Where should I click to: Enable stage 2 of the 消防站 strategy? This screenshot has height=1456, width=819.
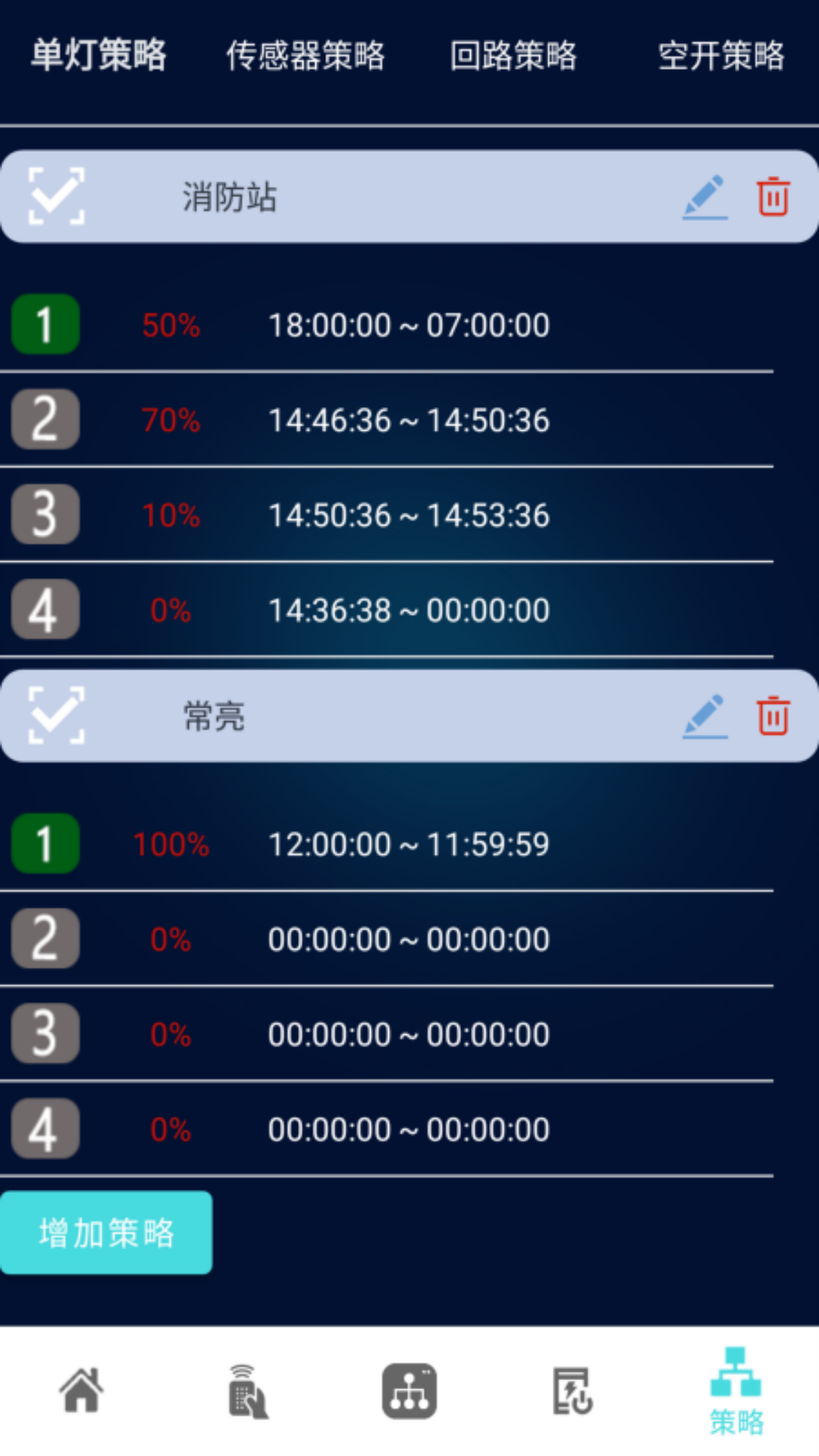pyautogui.click(x=44, y=419)
